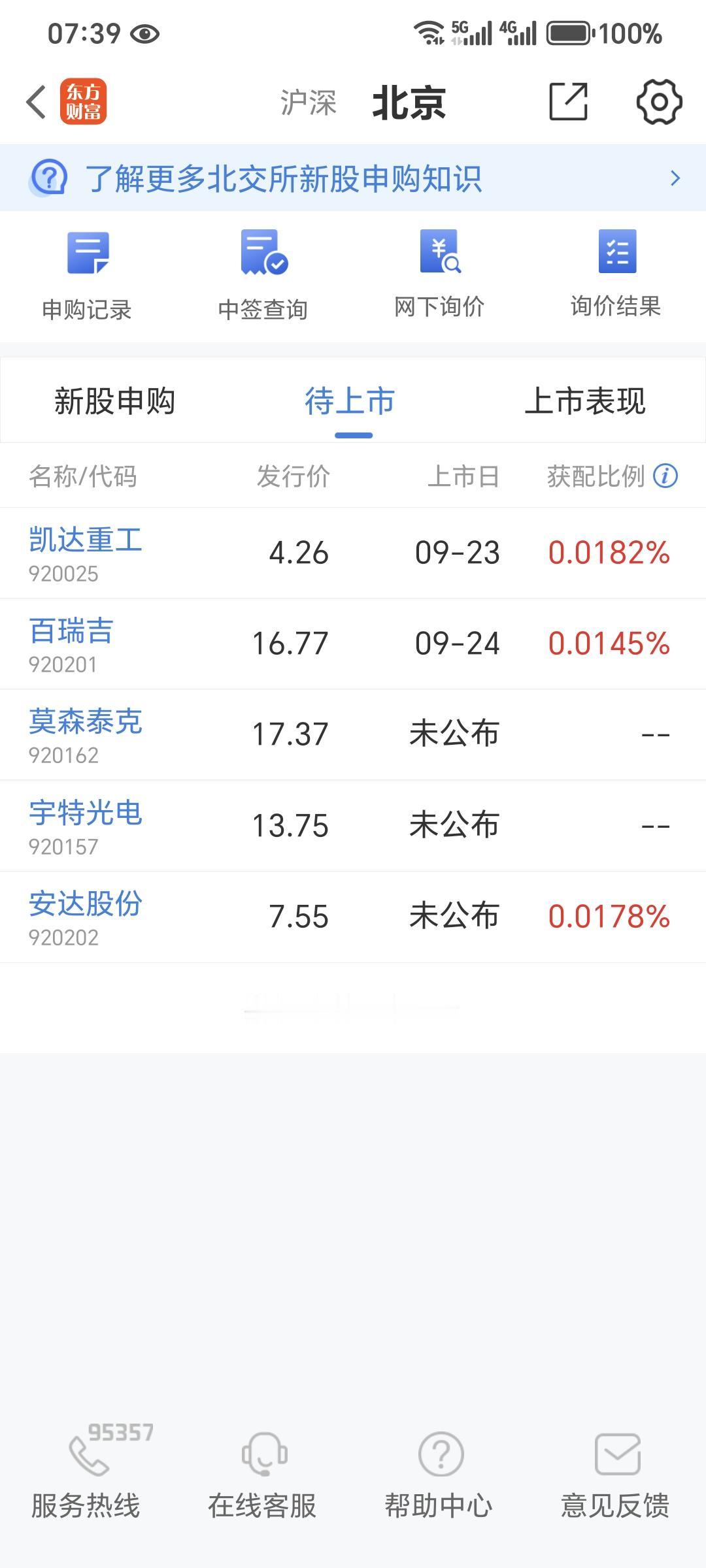Tap the info icon beside 获配比例
This screenshot has height=1568, width=706.
(x=665, y=476)
